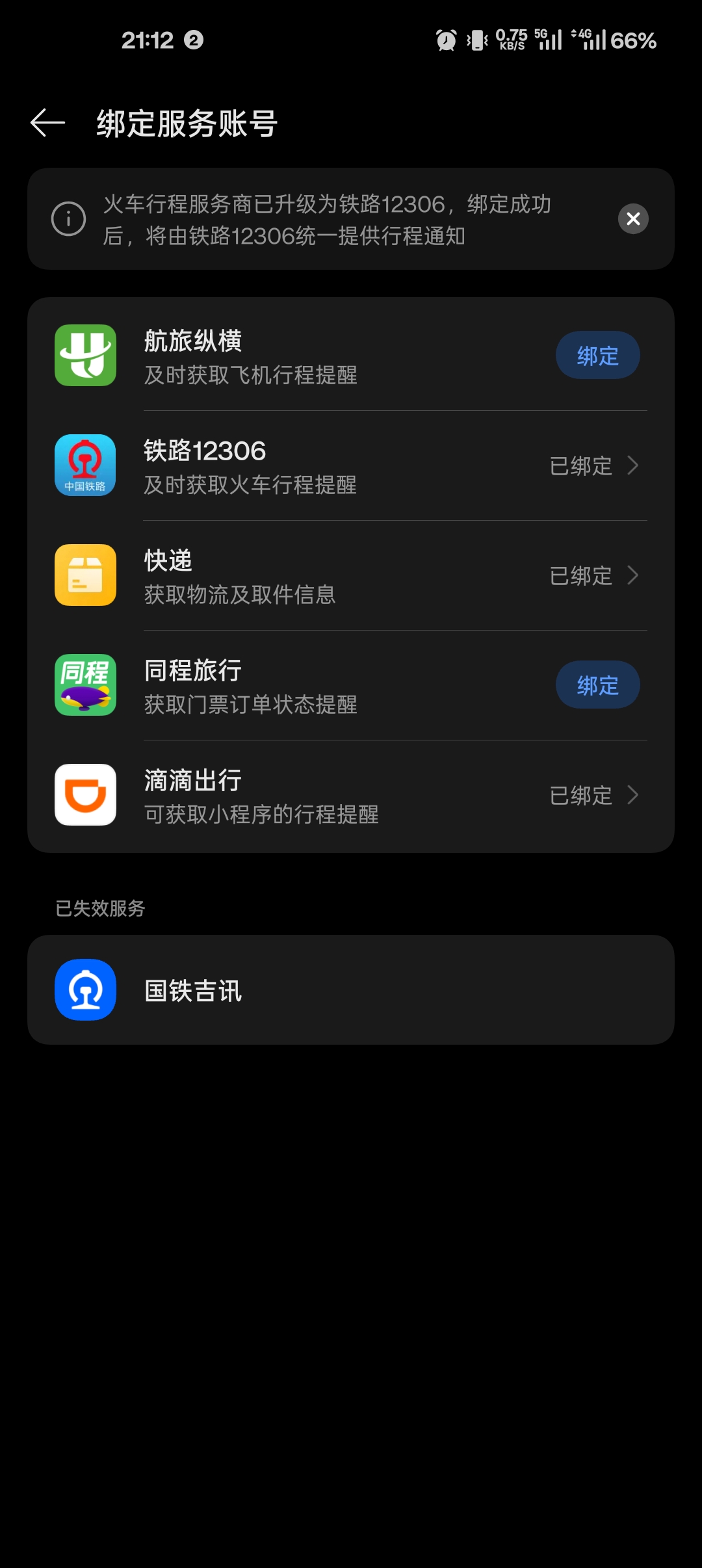Open the 航旅纵横 app icon
Screen dimensions: 702x1568
click(x=85, y=355)
